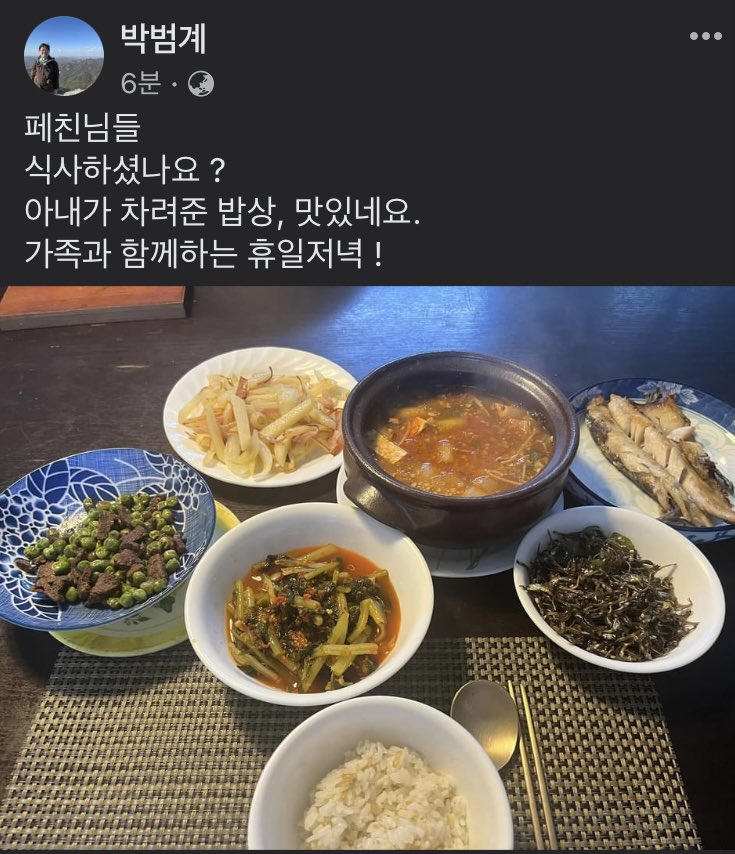Open the post's three-dot options menu
This screenshot has height=854, width=735.
705,37
